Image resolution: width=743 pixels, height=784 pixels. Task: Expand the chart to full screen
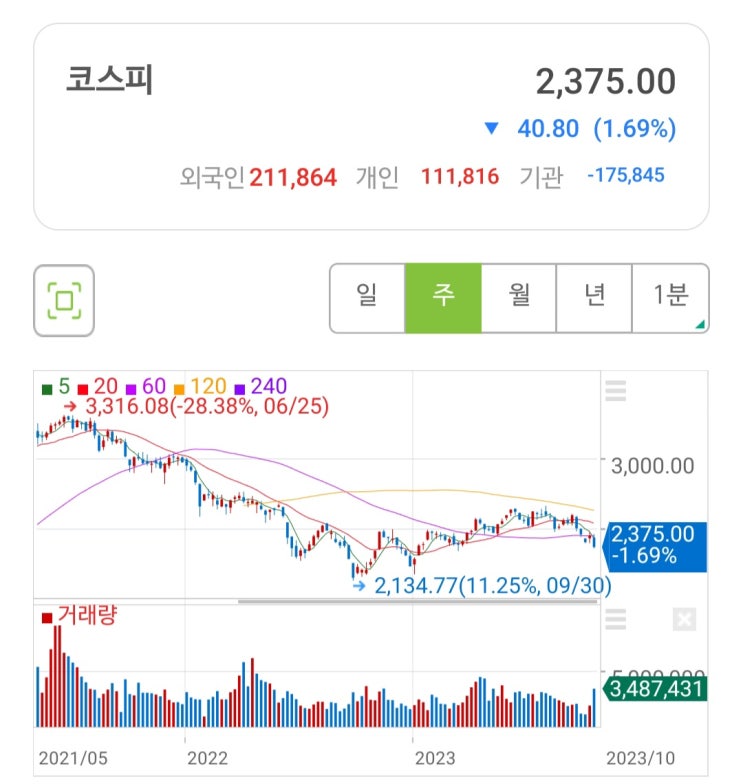point(64,299)
